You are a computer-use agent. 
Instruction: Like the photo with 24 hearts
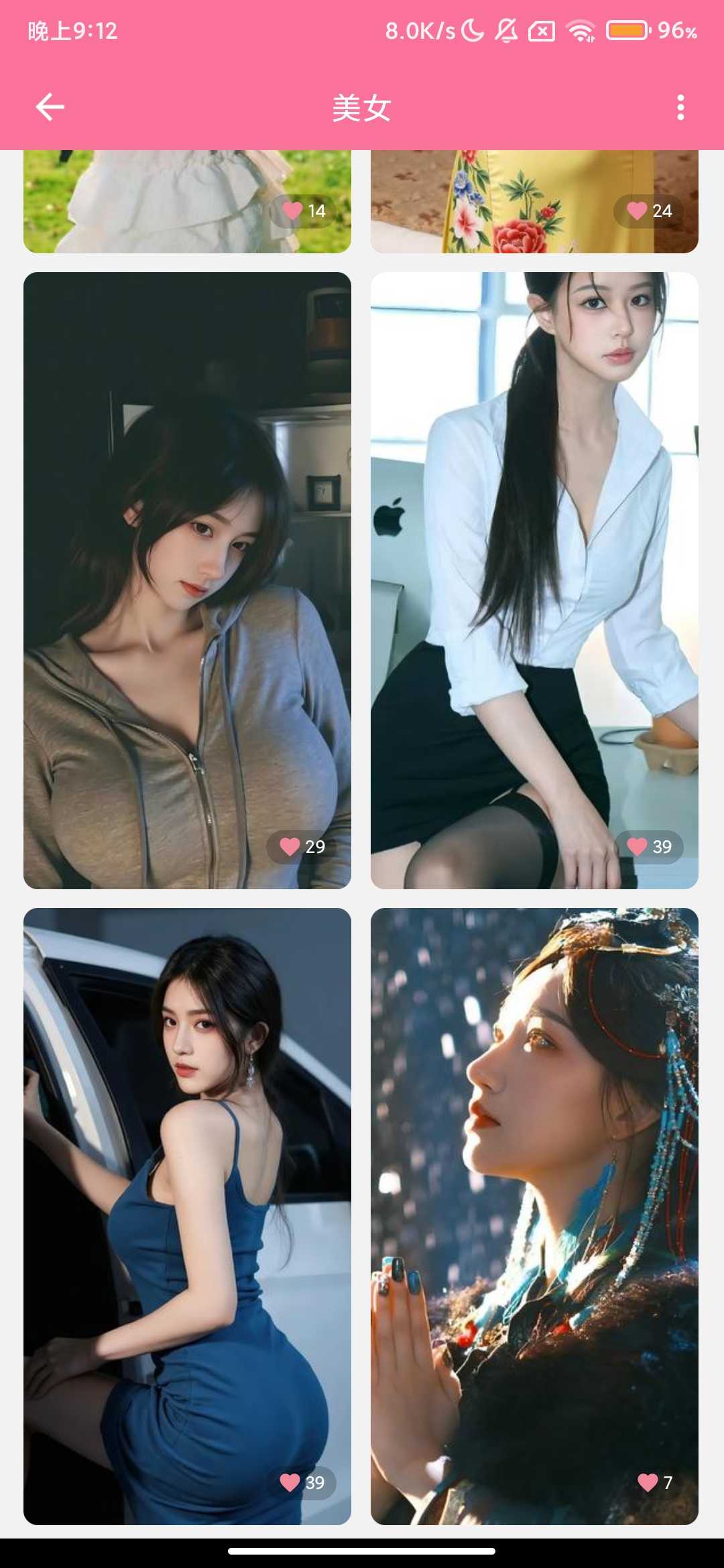coord(638,211)
